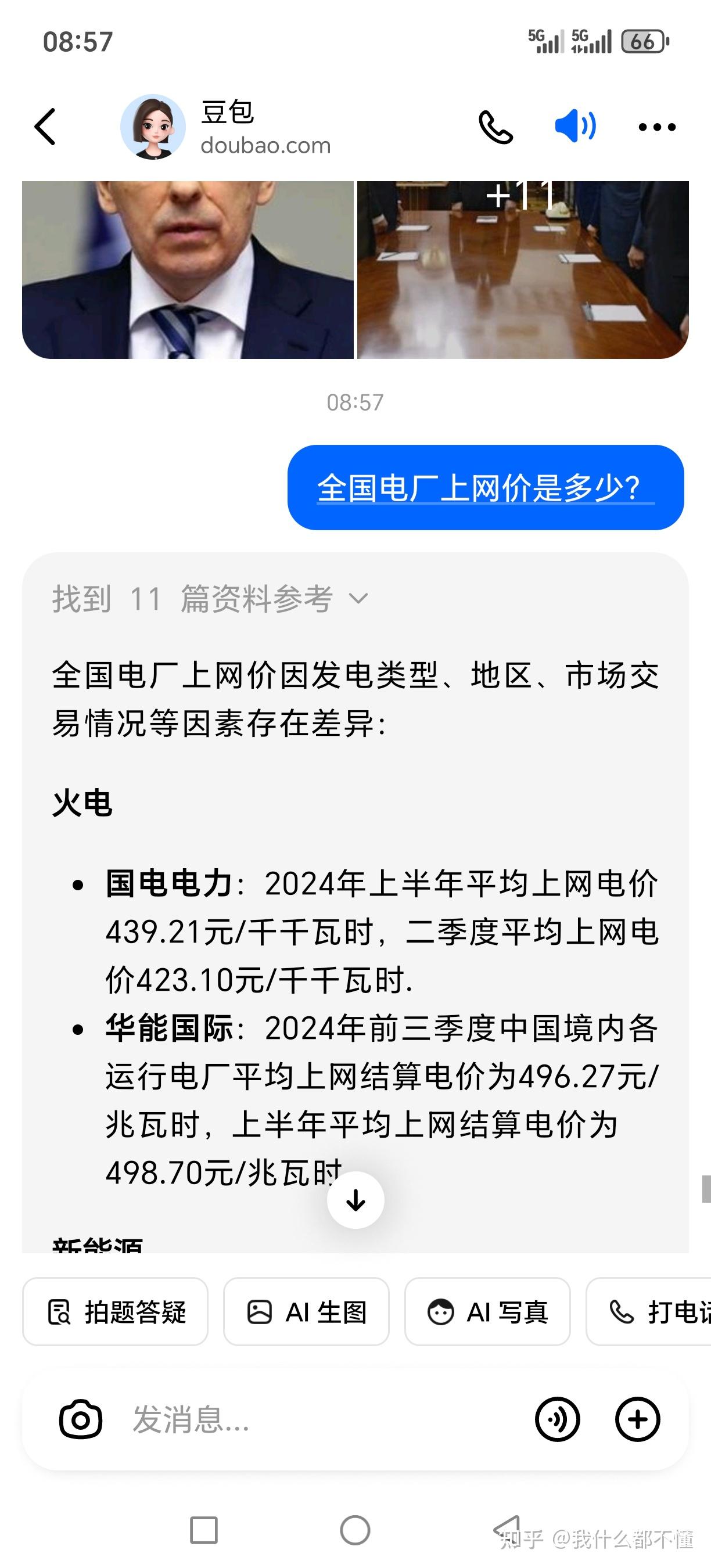Image resolution: width=711 pixels, height=1568 pixels.
Task: Switch to voice input mode
Action: [557, 1419]
